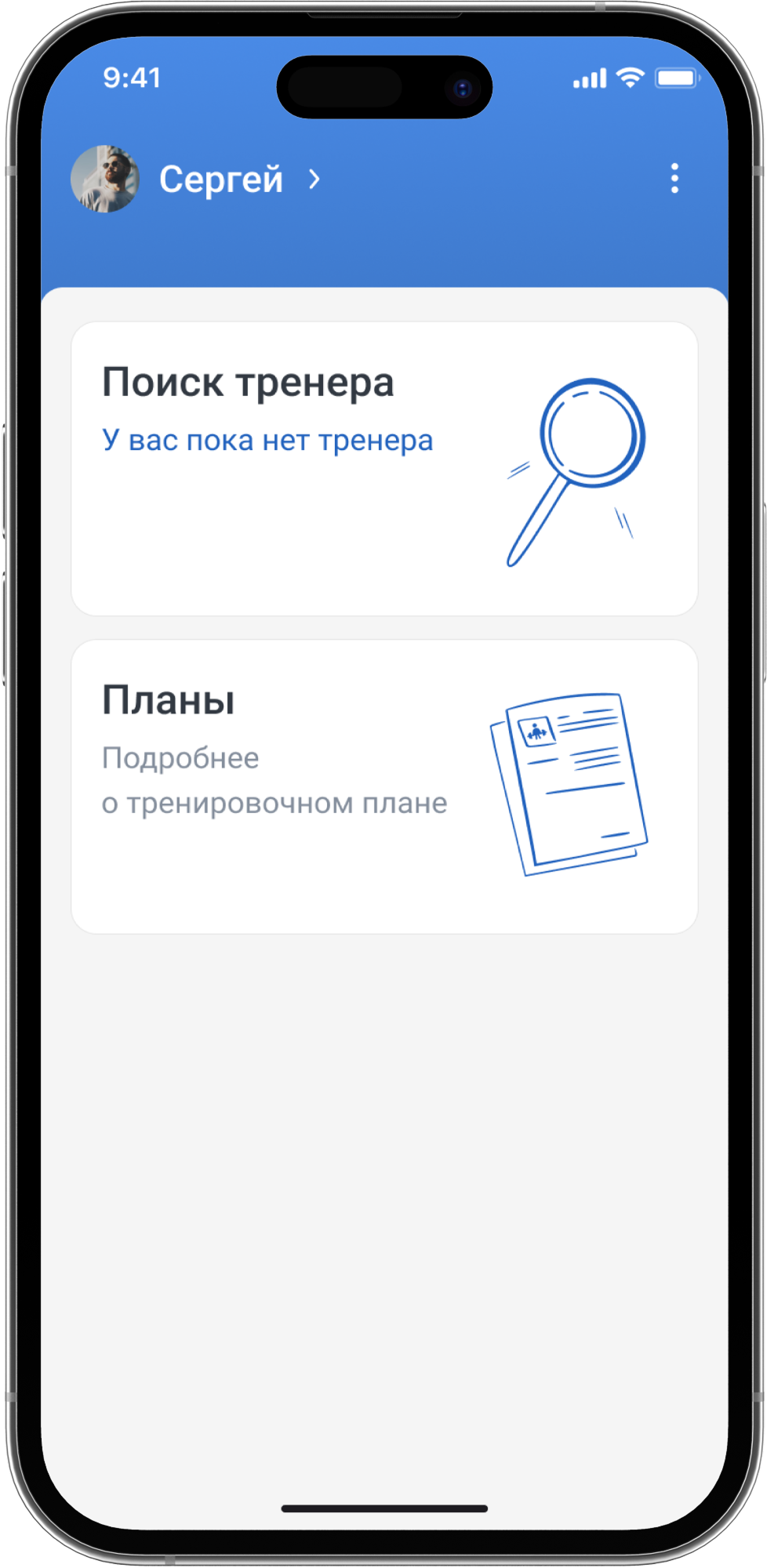
Task: Open the three-dot overflow menu
Action: (x=674, y=179)
